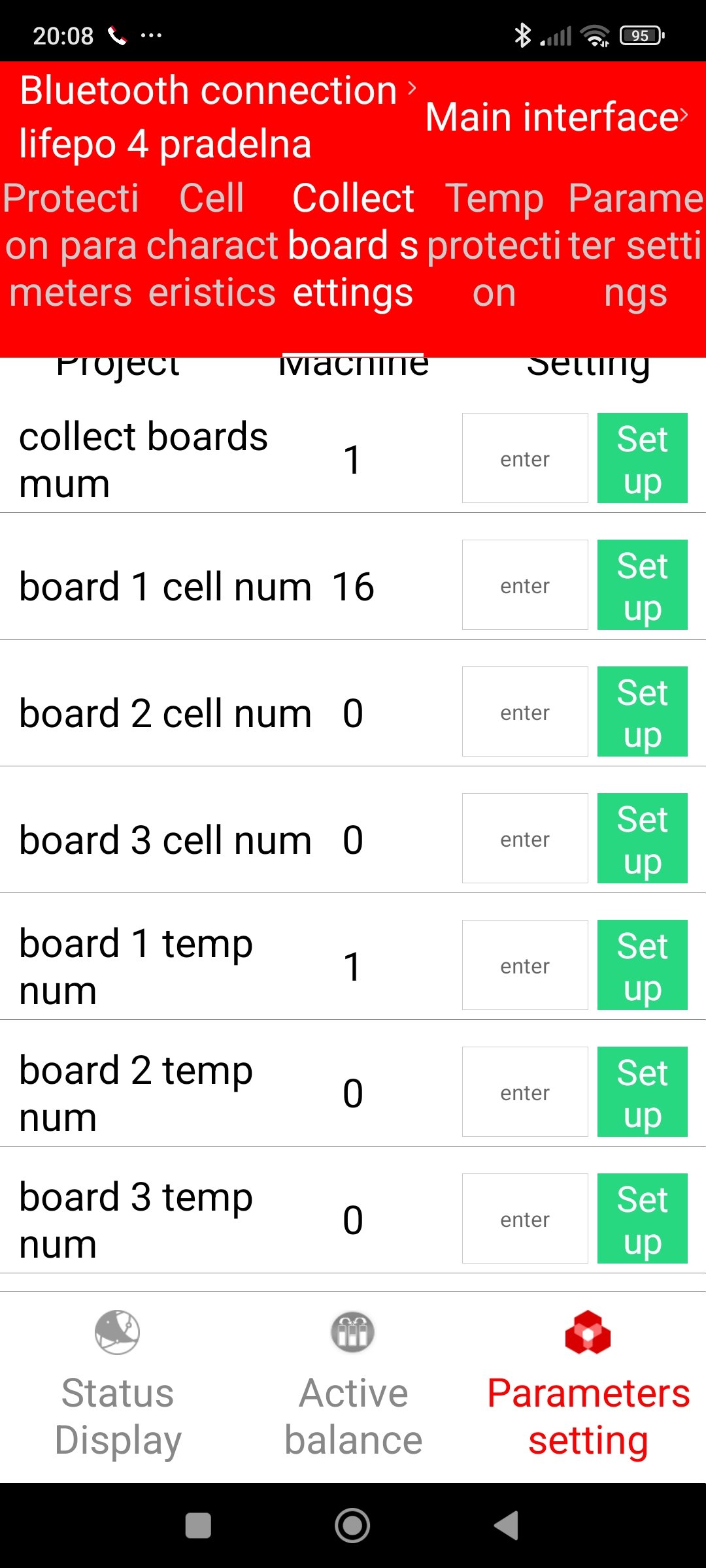
Task: Focus the collect boards mum enter field
Action: pos(525,459)
